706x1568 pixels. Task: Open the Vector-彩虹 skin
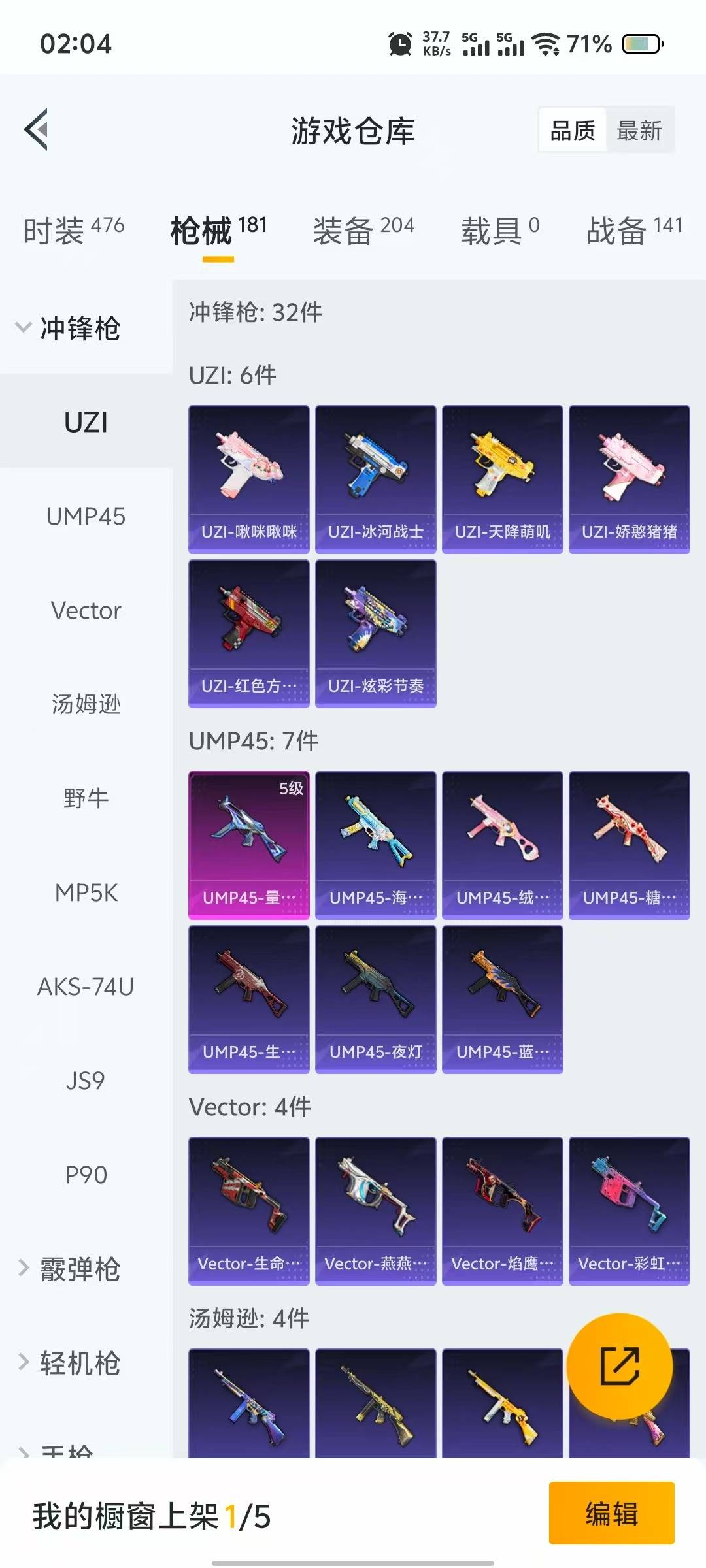pos(629,1211)
